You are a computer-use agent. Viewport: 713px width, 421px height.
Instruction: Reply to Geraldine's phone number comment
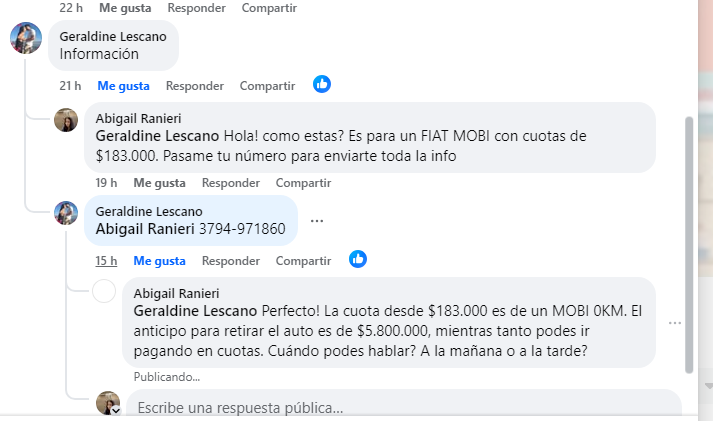pos(230,261)
